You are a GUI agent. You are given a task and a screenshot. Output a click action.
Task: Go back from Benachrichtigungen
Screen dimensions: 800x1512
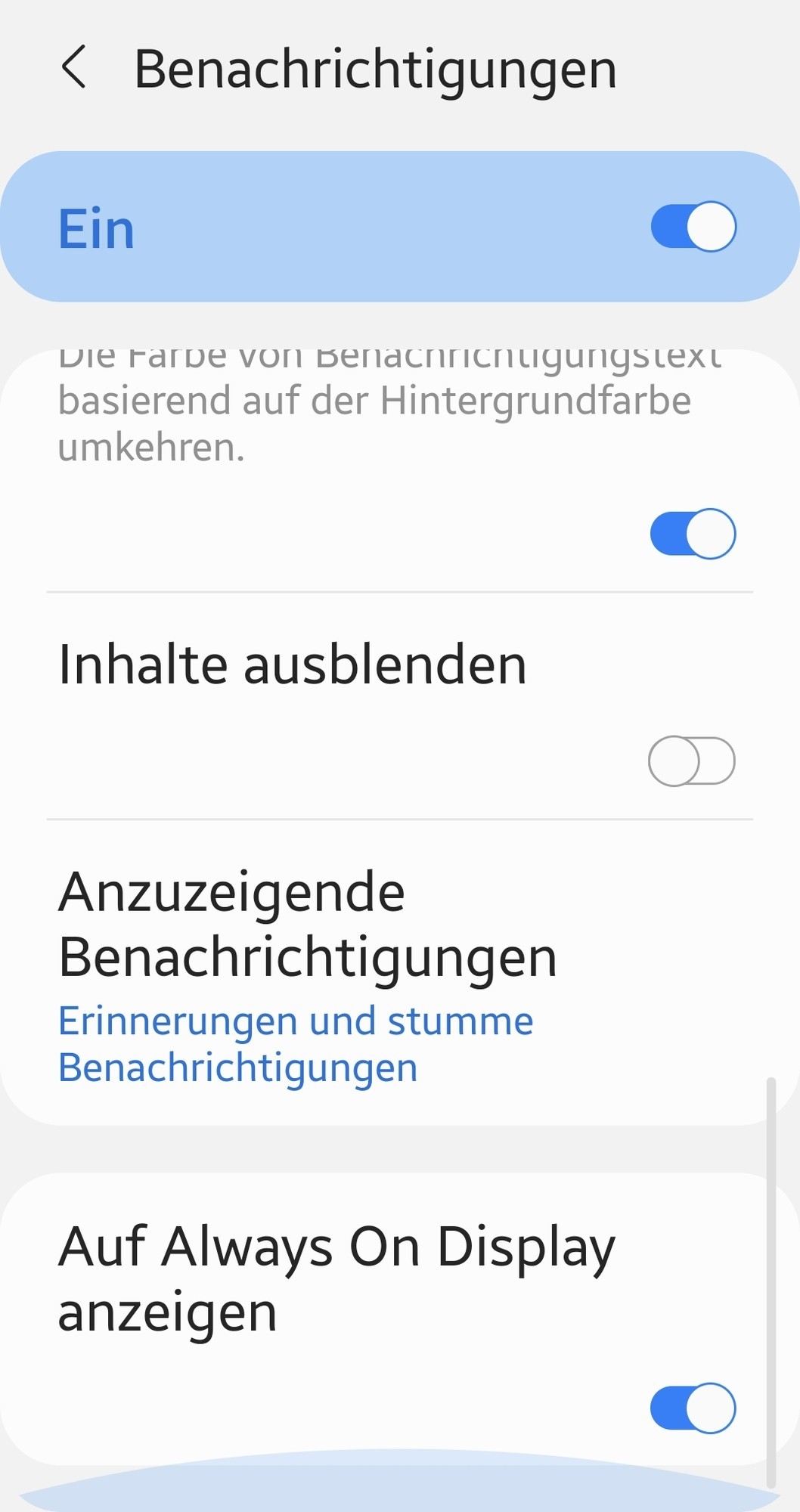point(74,68)
